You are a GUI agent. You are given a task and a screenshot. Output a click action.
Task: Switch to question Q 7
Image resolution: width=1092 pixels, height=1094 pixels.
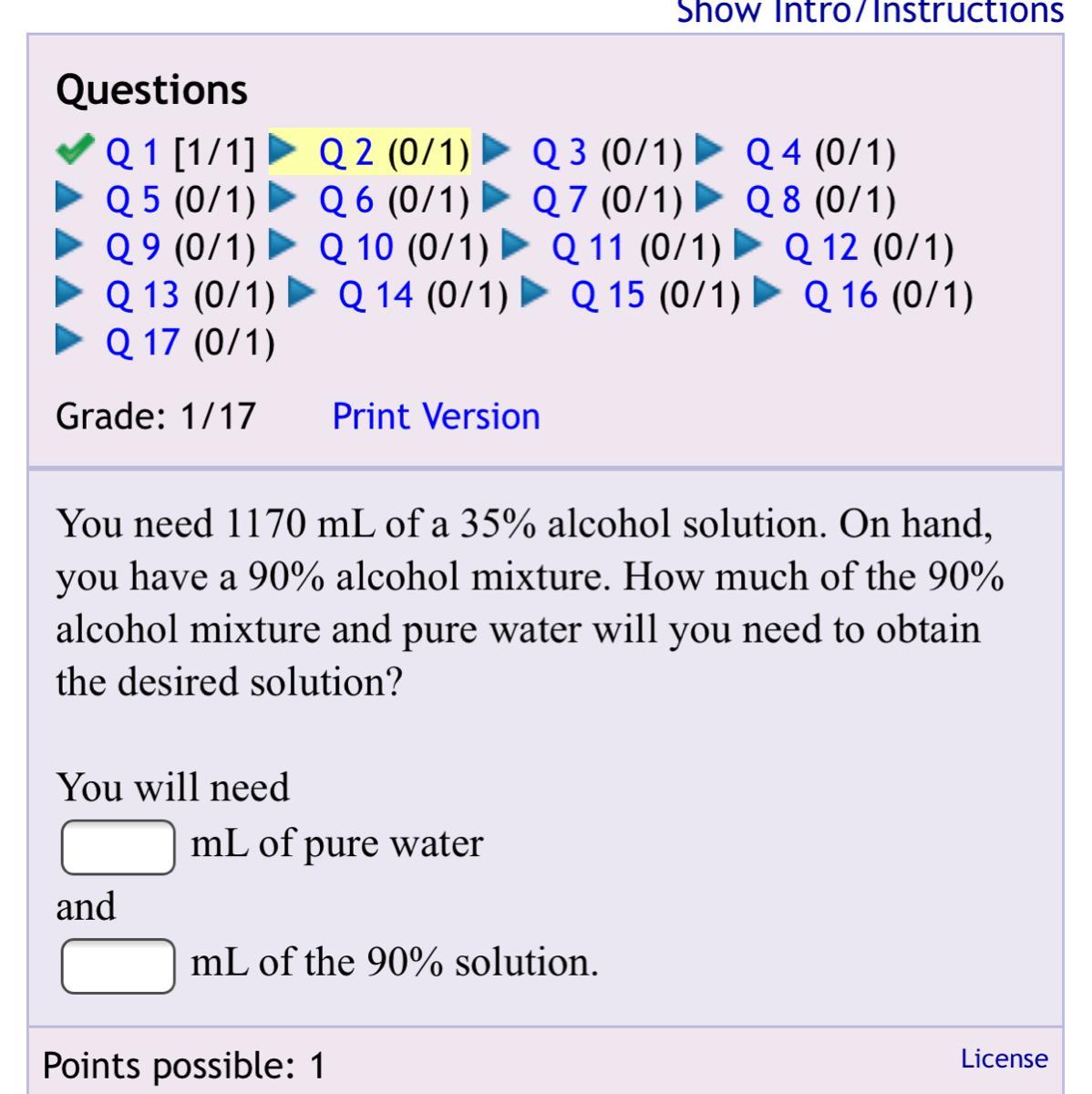click(560, 200)
